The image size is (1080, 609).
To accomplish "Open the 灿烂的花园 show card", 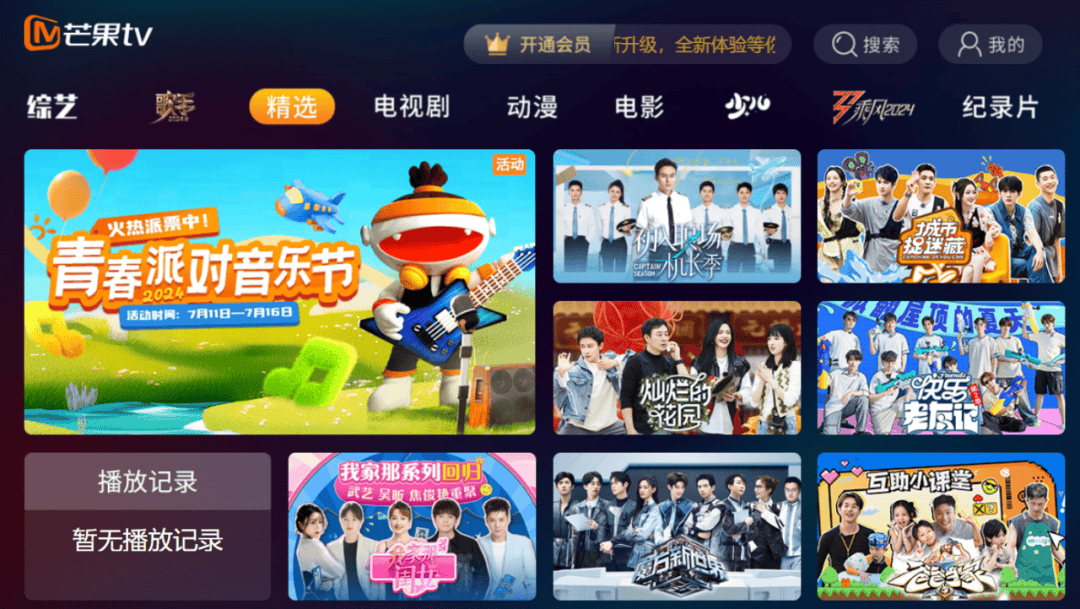I will coord(677,368).
